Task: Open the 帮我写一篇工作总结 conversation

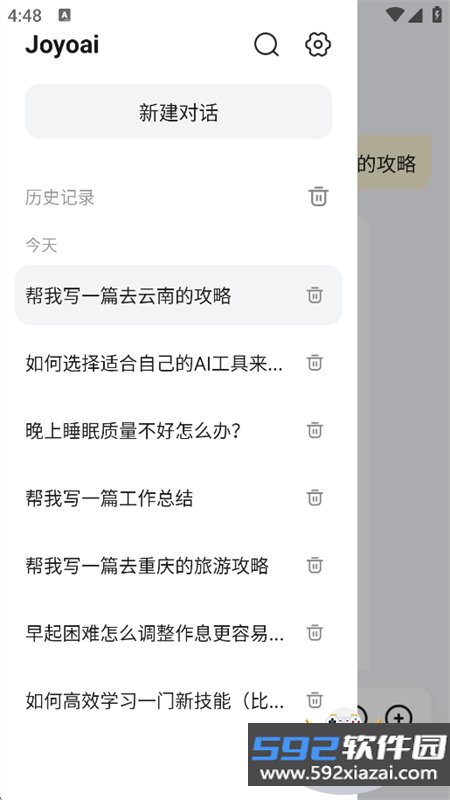Action: pos(179,498)
